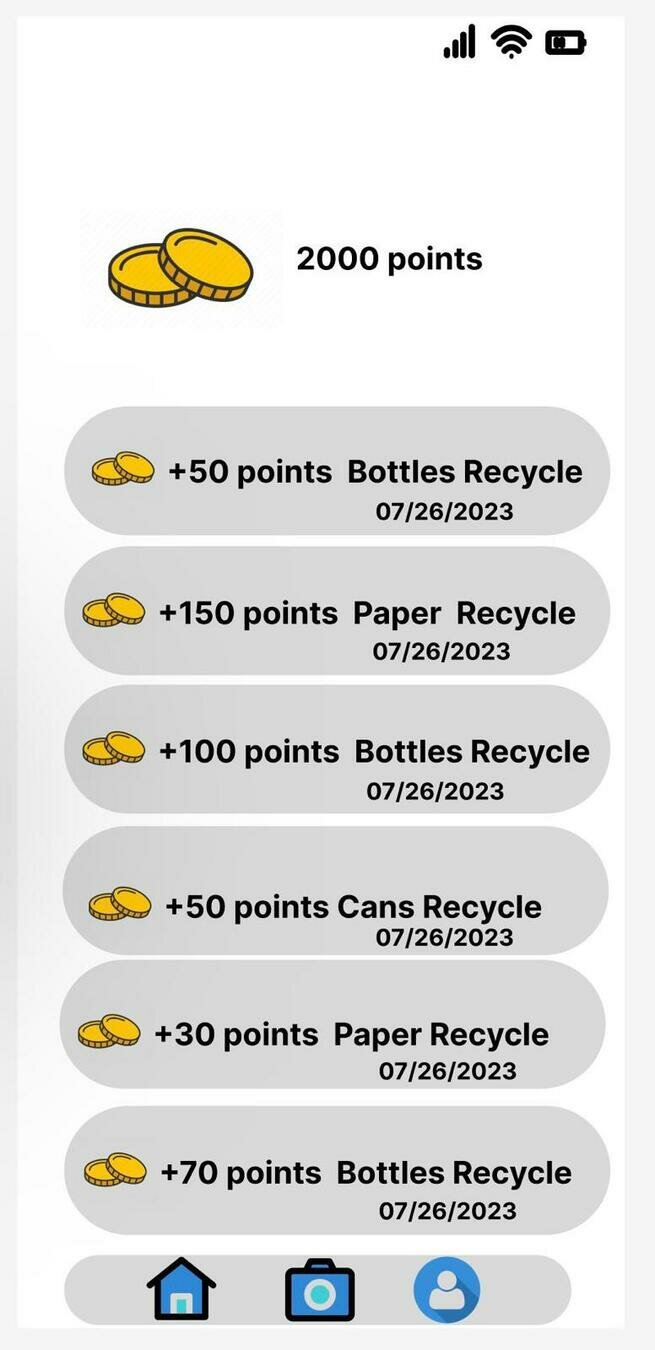
Task: Open the camera tab
Action: 319,1291
